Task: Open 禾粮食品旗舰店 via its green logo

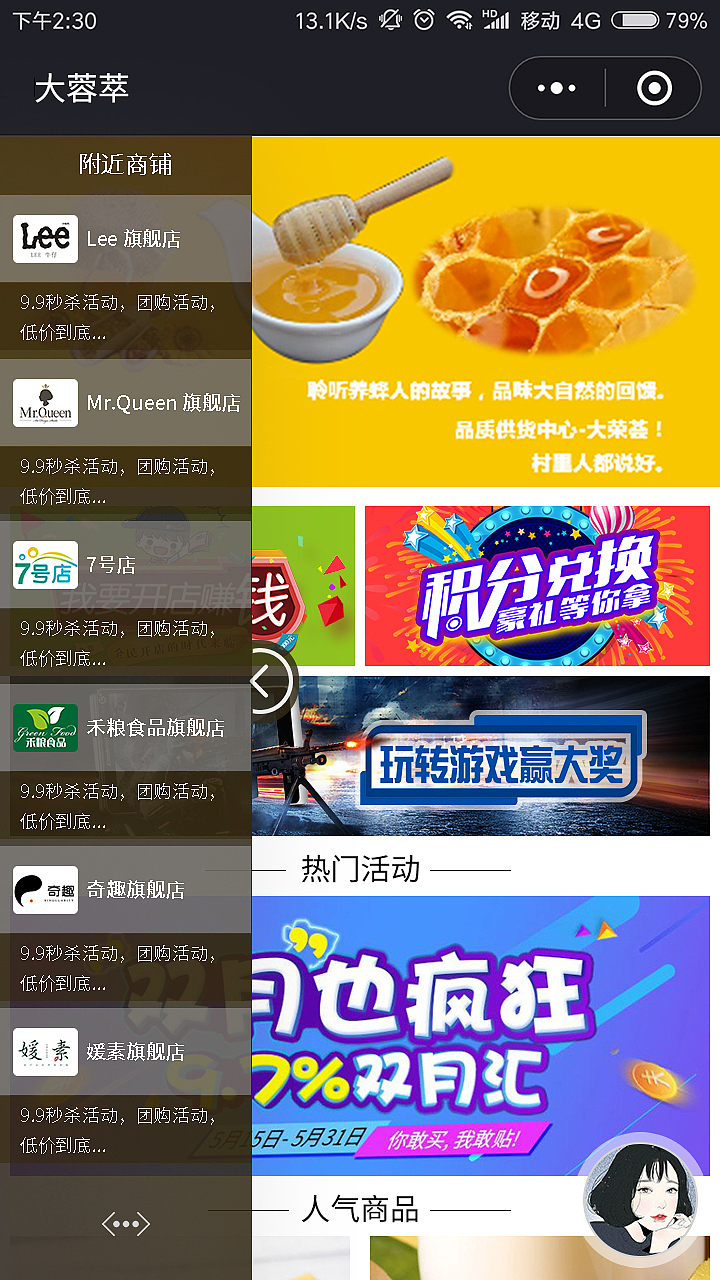Action: click(44, 728)
